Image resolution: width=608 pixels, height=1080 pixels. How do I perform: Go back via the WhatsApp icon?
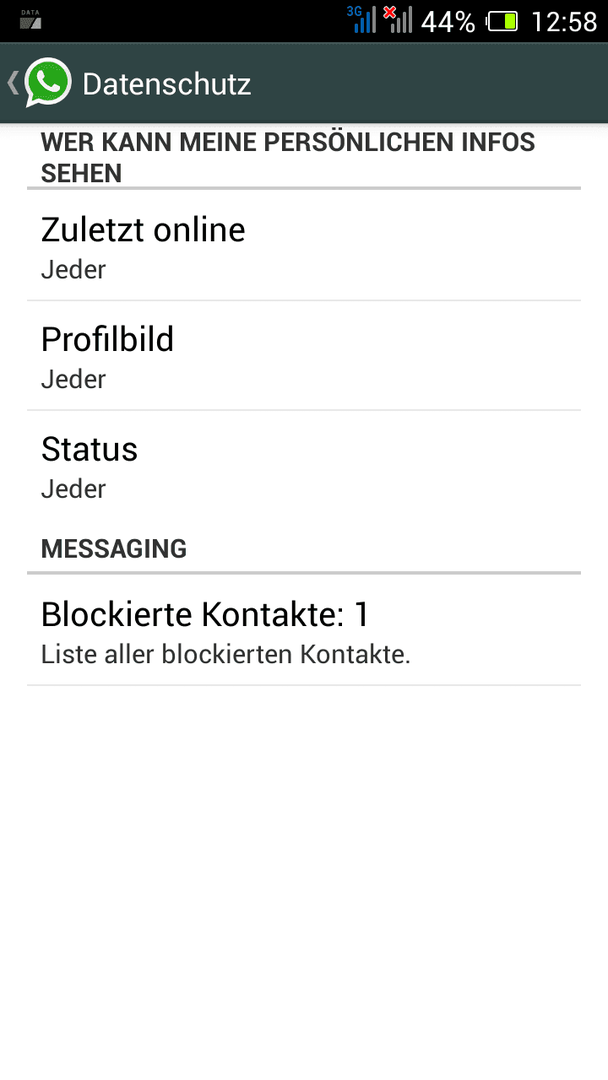pos(40,83)
